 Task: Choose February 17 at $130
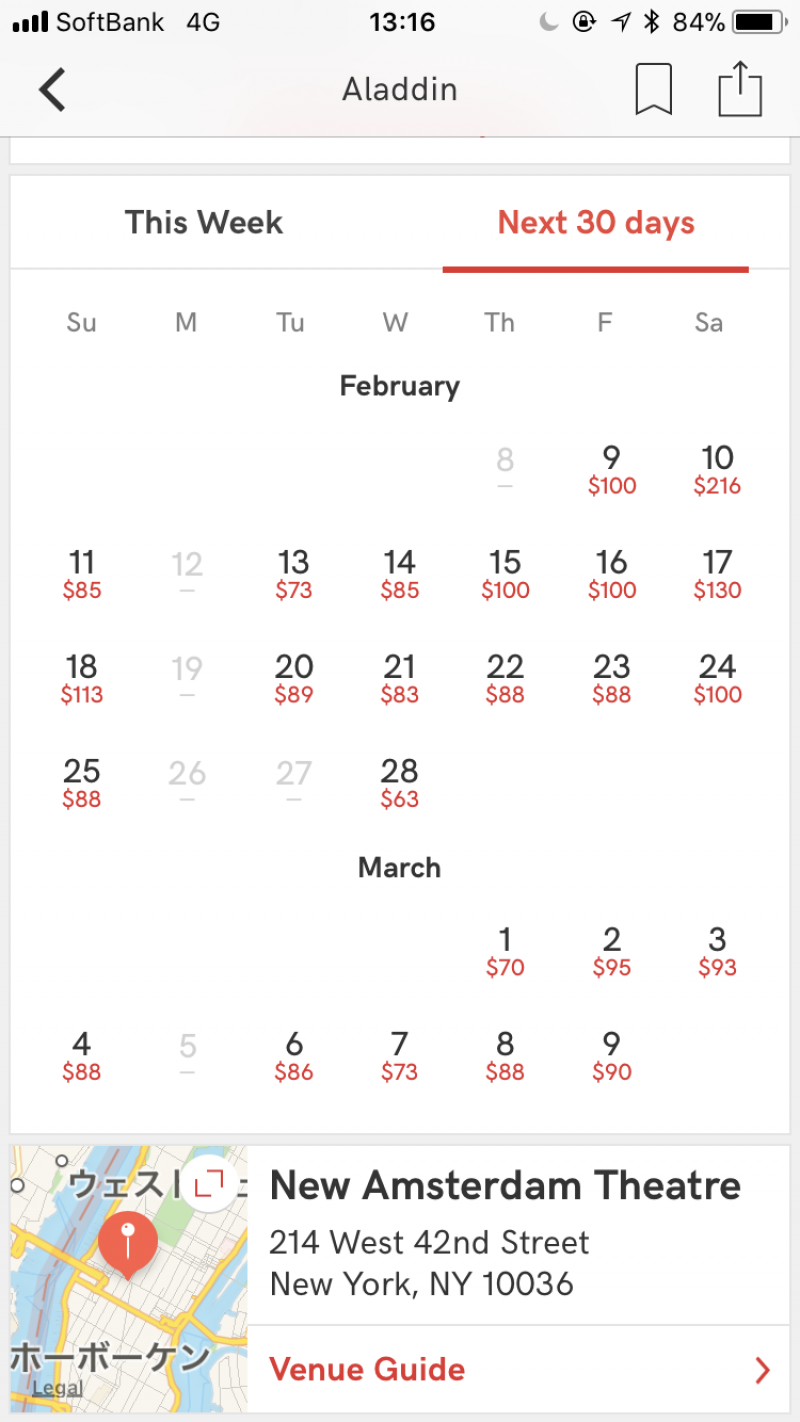pyautogui.click(x=717, y=574)
